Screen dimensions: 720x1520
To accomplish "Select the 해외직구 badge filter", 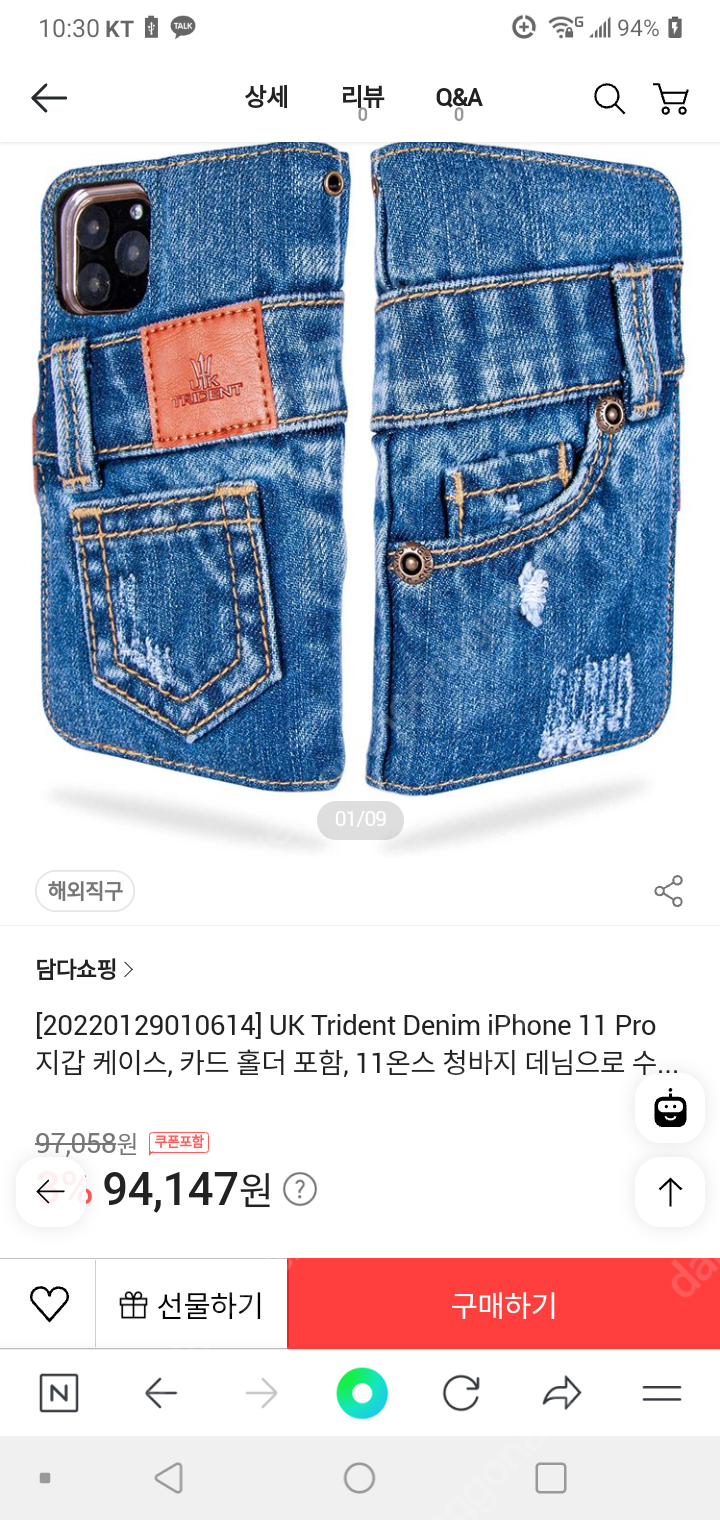I will pos(84,891).
